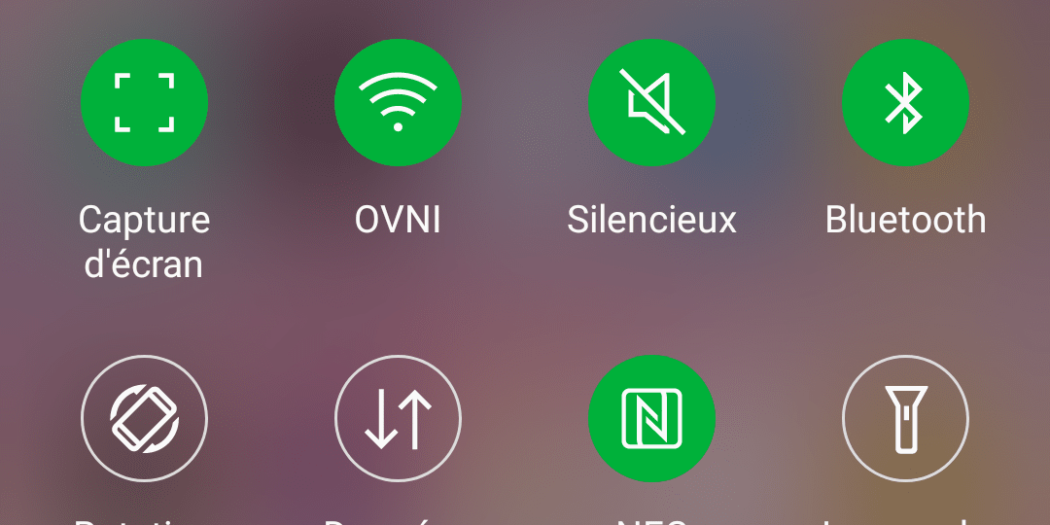The height and width of the screenshot is (525, 1050).
Task: Turn on the flashlight
Action: click(x=905, y=418)
